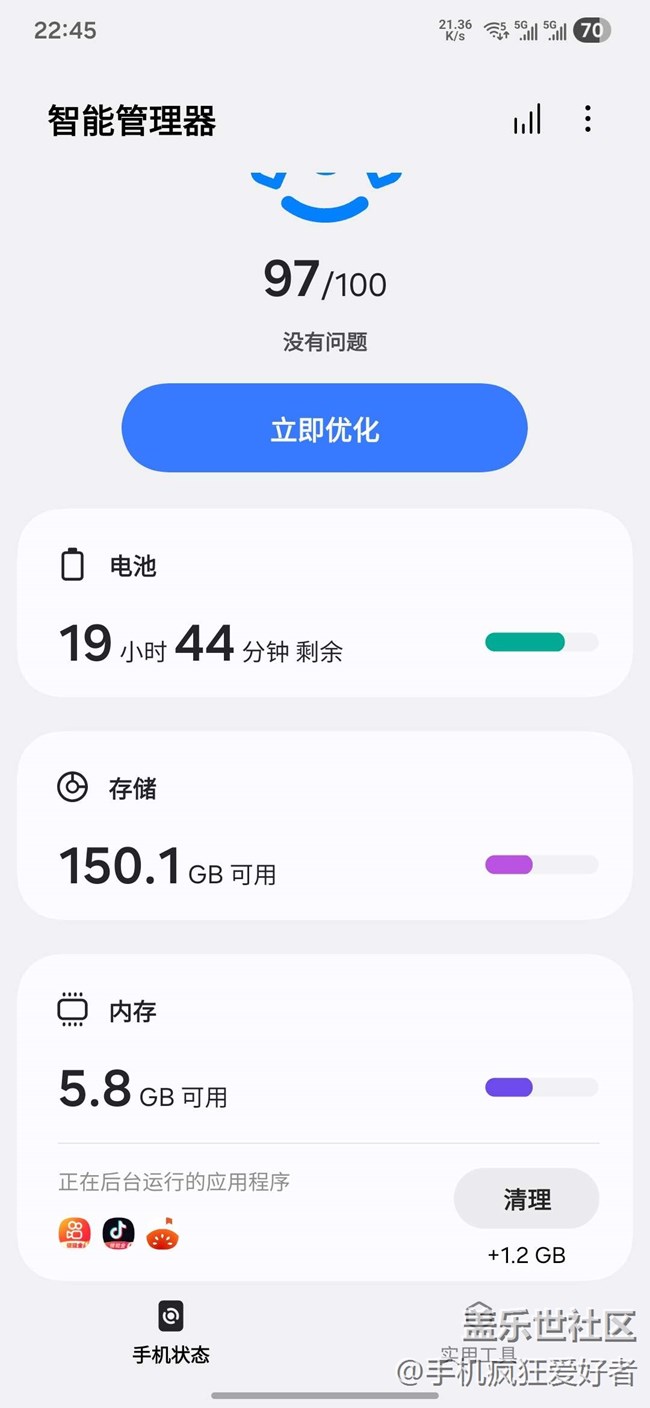Image resolution: width=650 pixels, height=1408 pixels.
Task: Open the 存储 storage card
Action: pyautogui.click(x=324, y=826)
